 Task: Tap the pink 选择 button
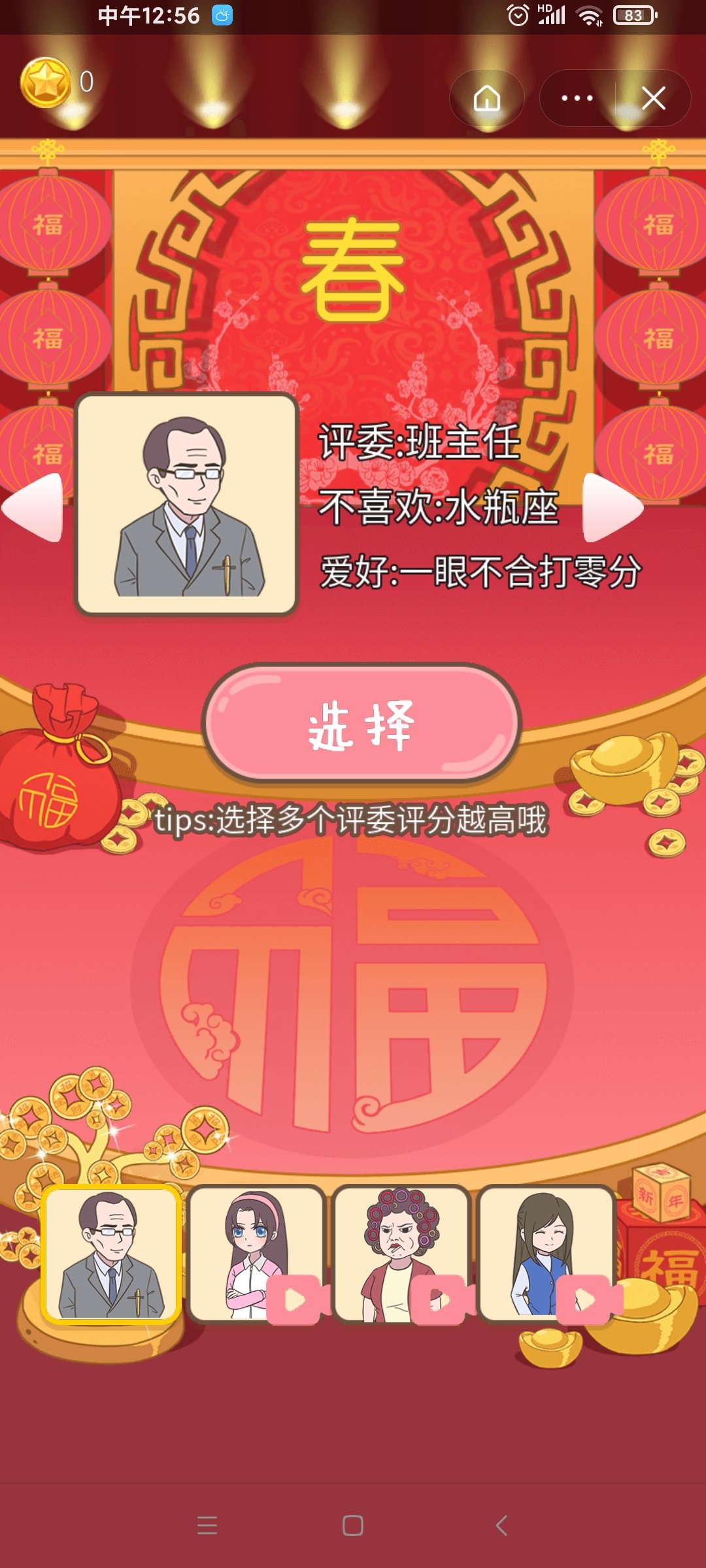click(361, 724)
